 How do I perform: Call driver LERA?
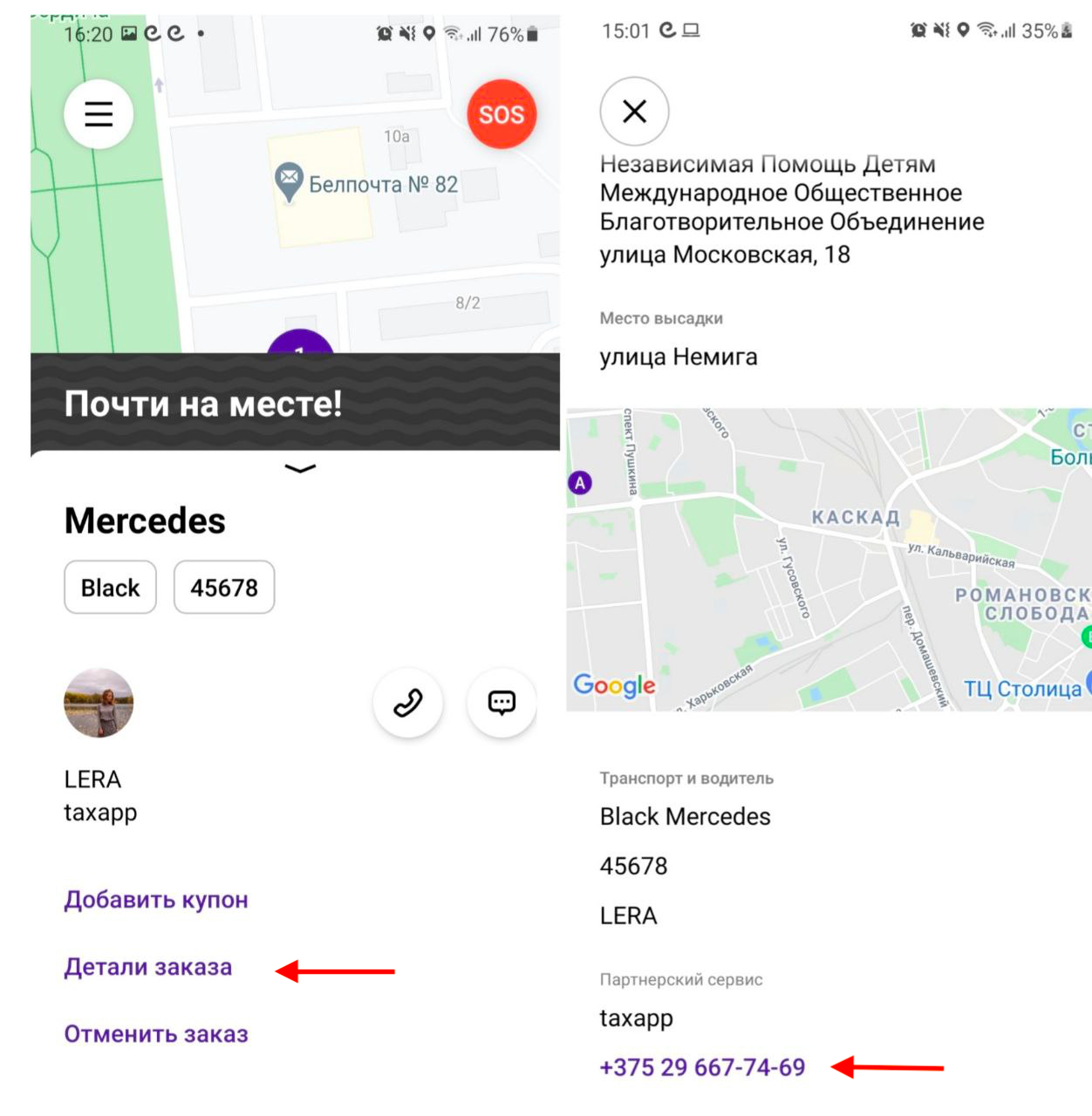pyautogui.click(x=407, y=703)
